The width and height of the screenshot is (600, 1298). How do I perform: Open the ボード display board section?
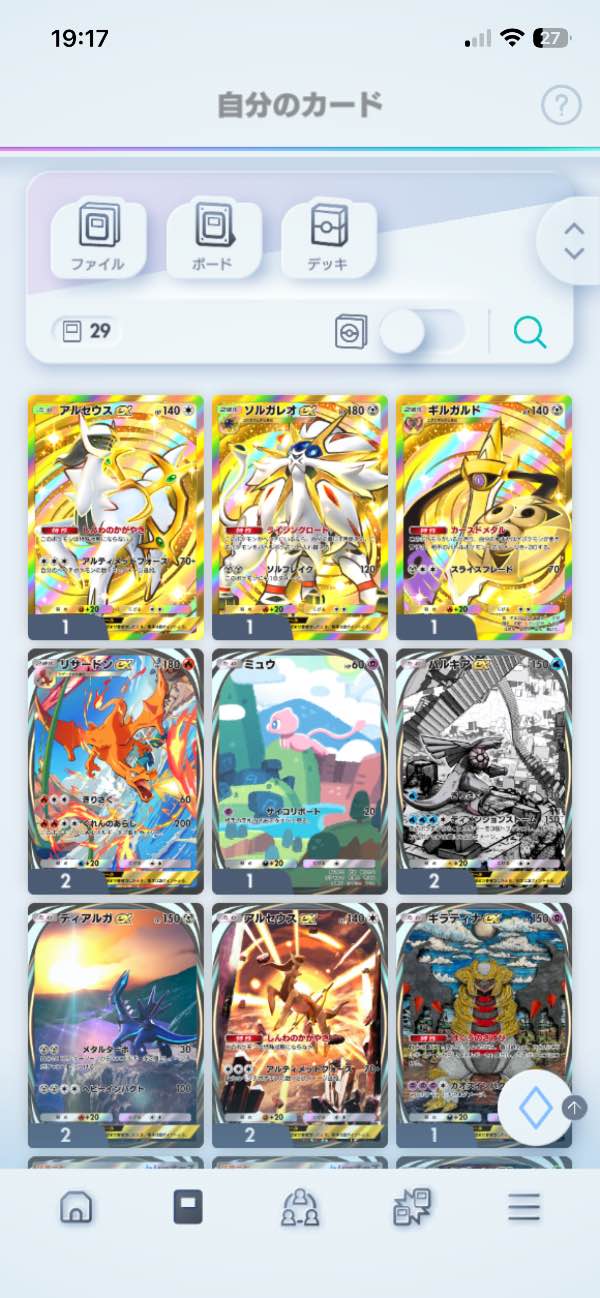coord(212,239)
